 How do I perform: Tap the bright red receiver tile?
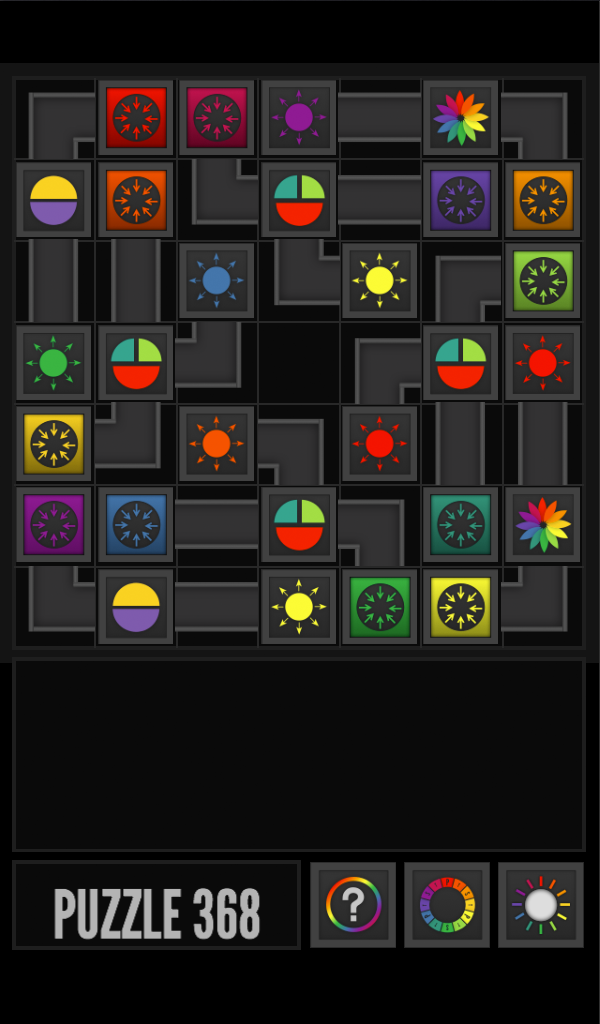[x=136, y=118]
